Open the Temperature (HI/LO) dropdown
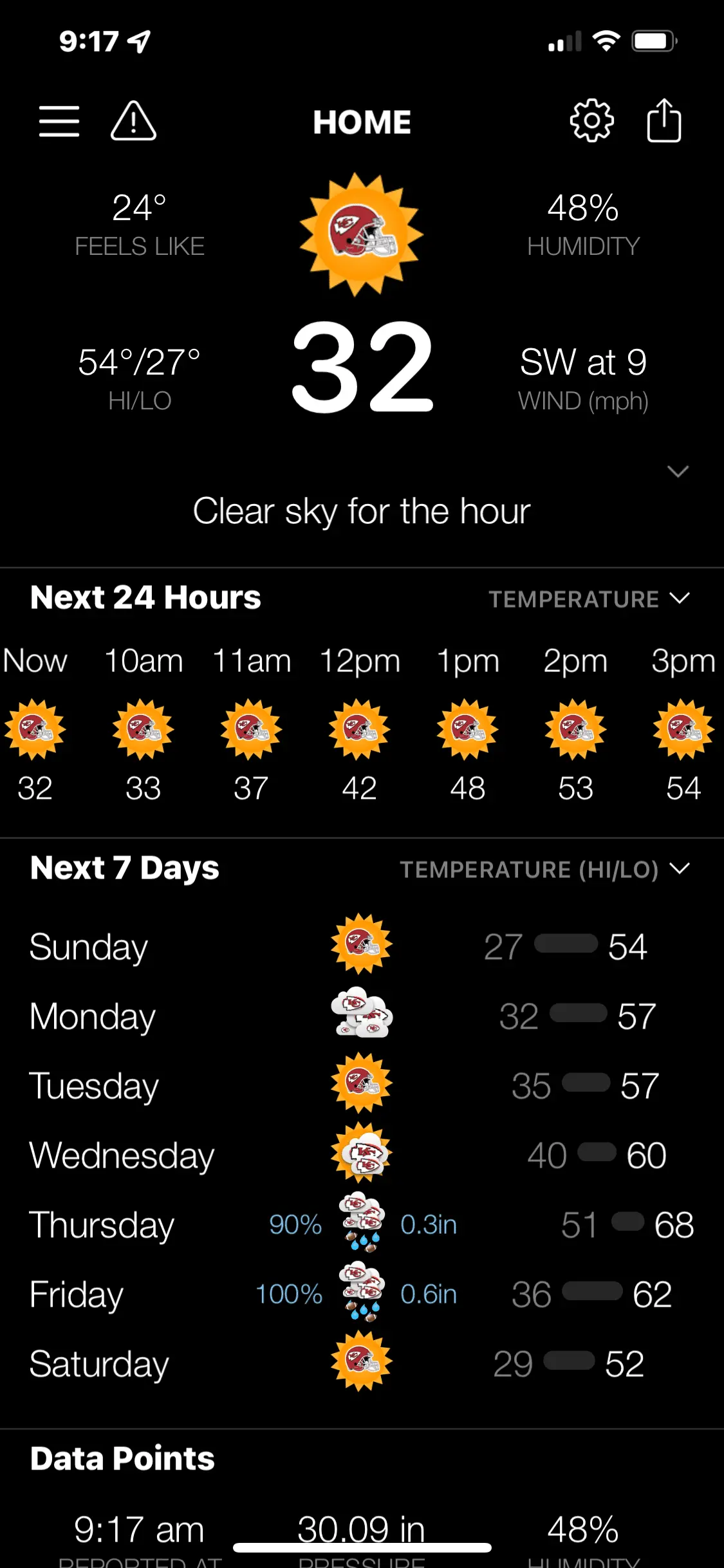Image resolution: width=724 pixels, height=1568 pixels. (x=544, y=870)
